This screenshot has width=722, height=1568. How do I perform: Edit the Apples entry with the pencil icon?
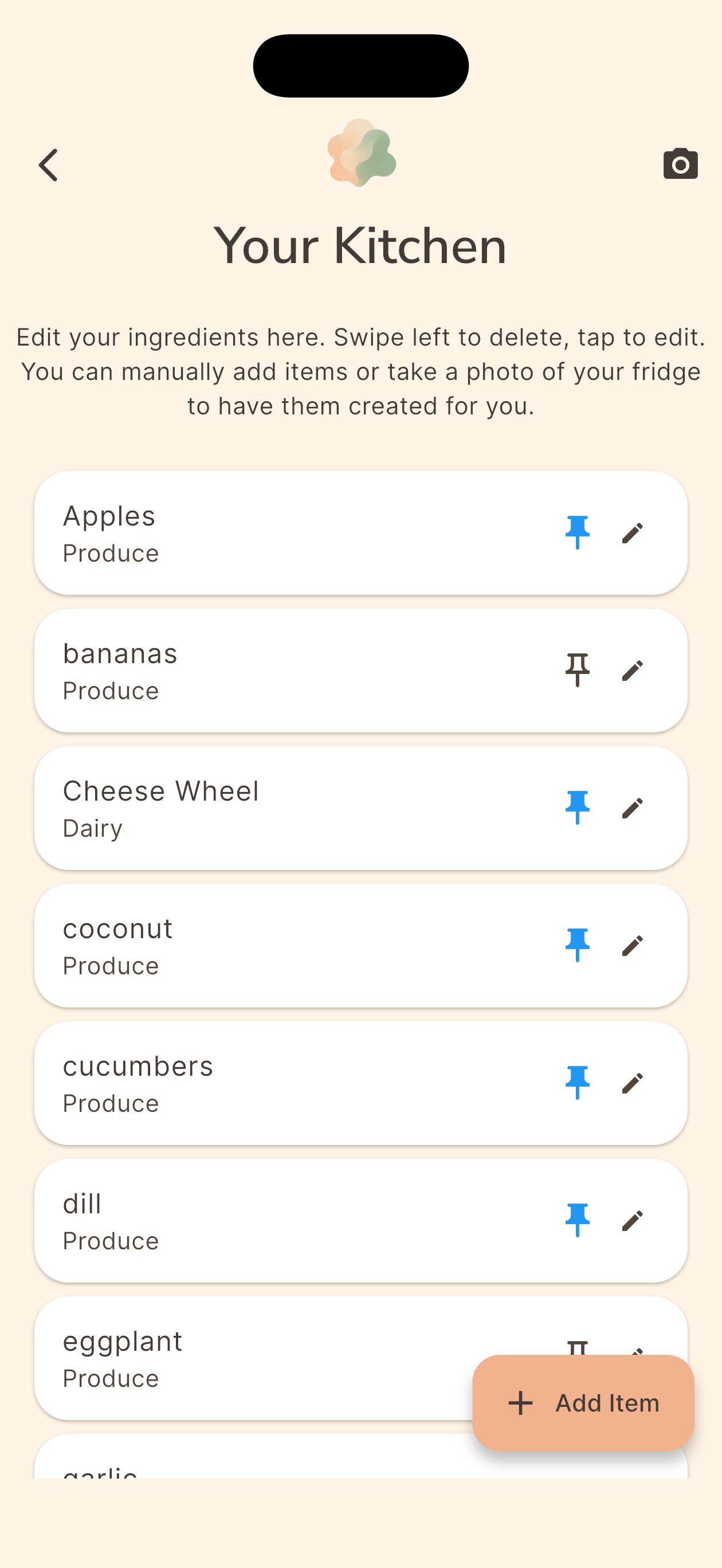pos(633,532)
